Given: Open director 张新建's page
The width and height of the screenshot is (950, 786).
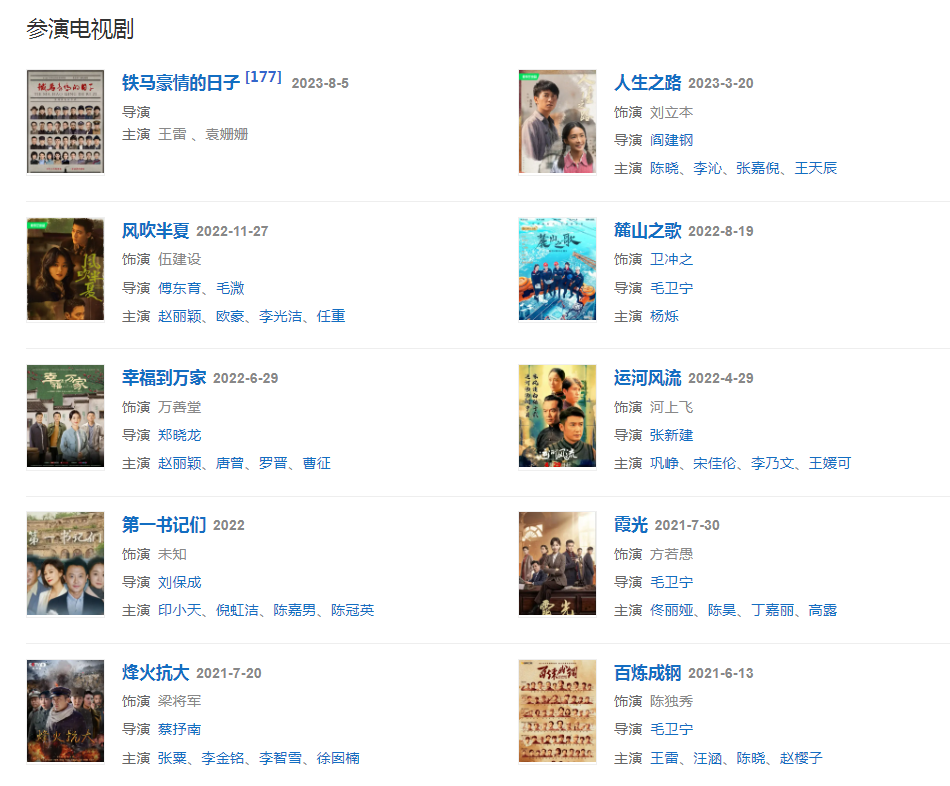Looking at the screenshot, I should [671, 435].
